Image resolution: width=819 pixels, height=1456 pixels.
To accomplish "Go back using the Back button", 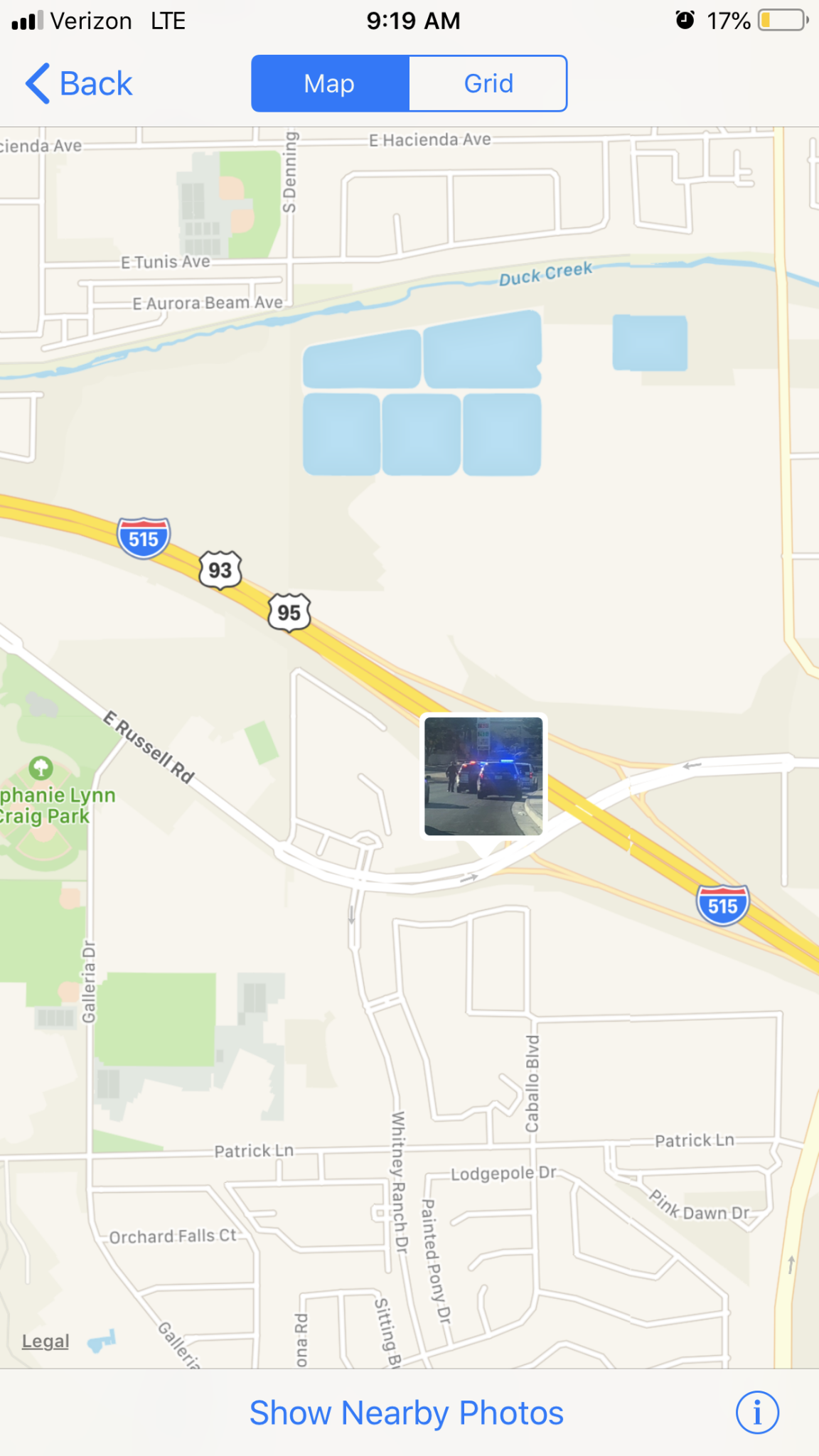I will [78, 84].
